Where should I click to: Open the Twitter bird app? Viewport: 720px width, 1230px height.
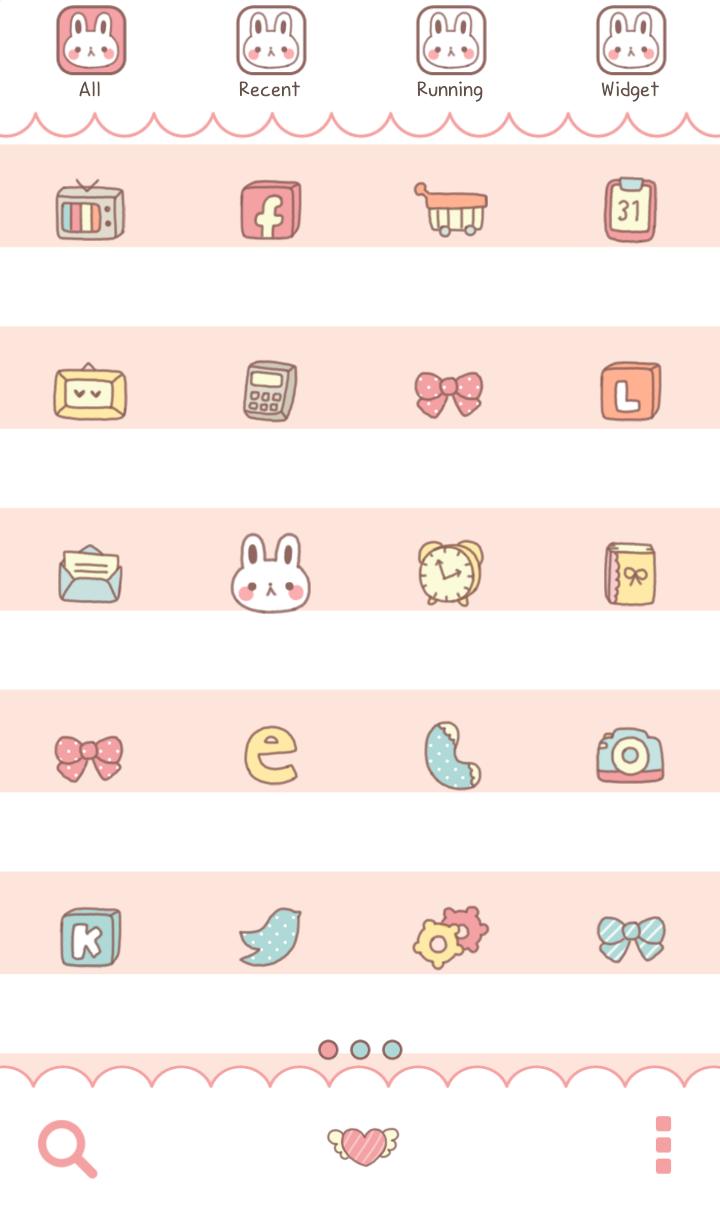[270, 937]
